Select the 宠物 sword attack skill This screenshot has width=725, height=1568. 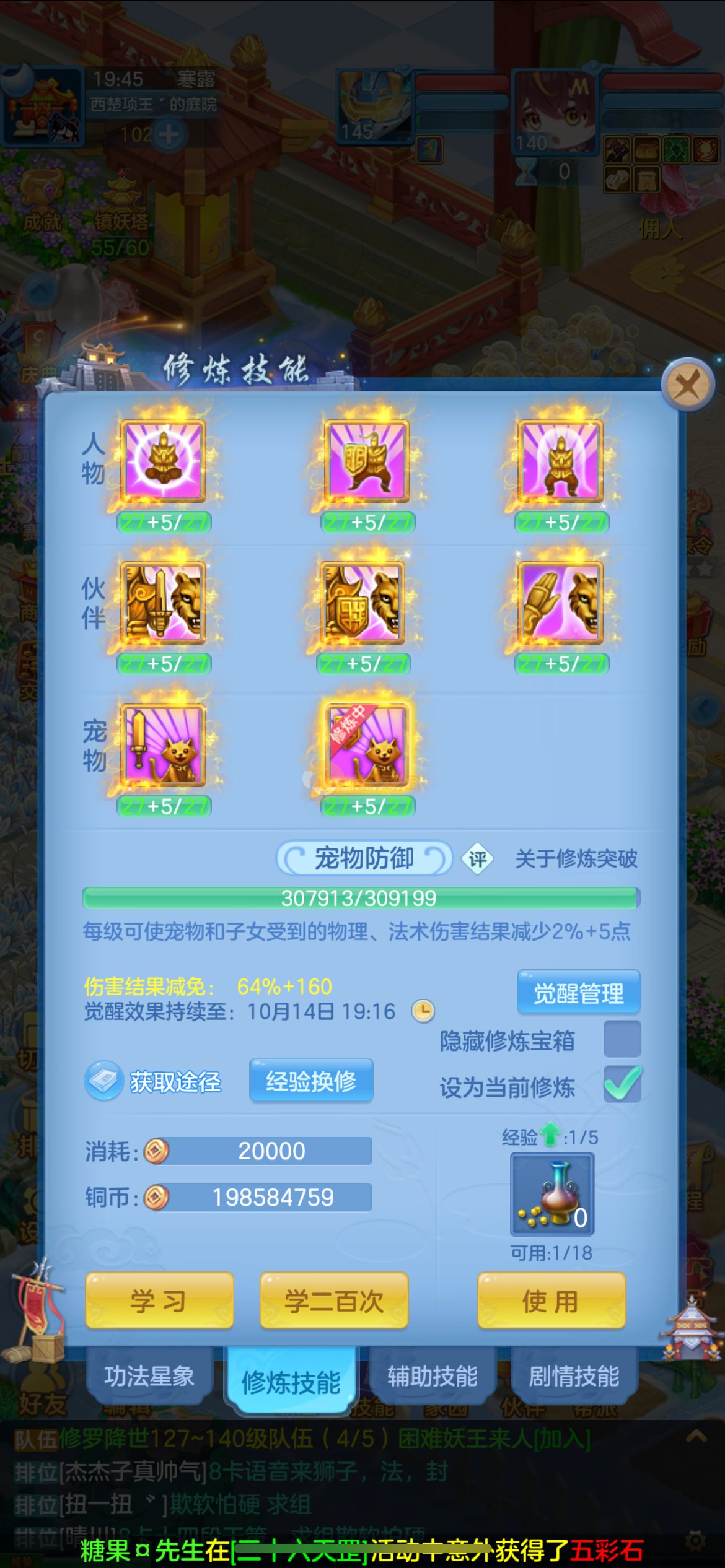point(164,746)
